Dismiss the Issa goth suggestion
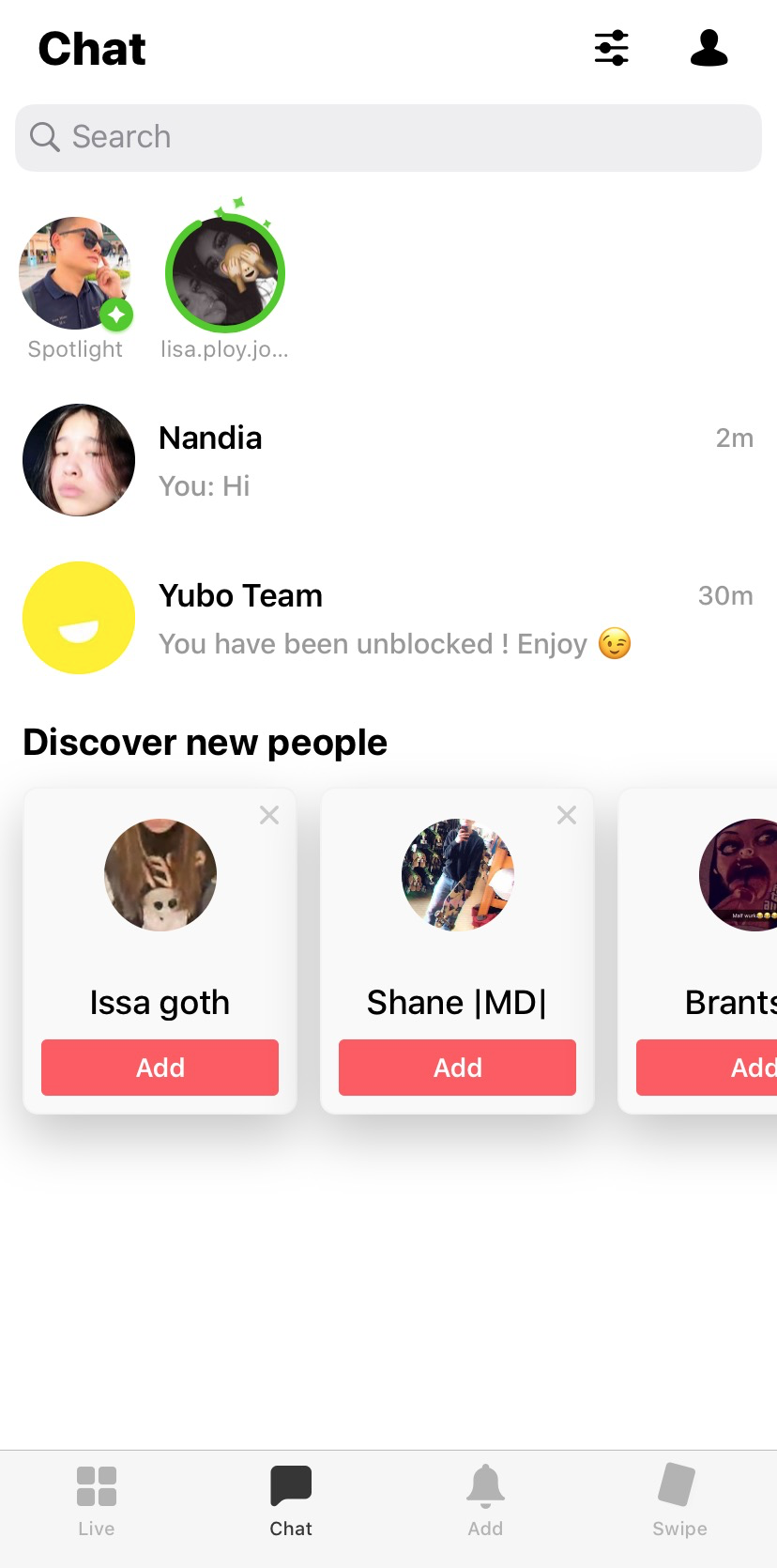This screenshot has height=1568, width=777. [269, 815]
